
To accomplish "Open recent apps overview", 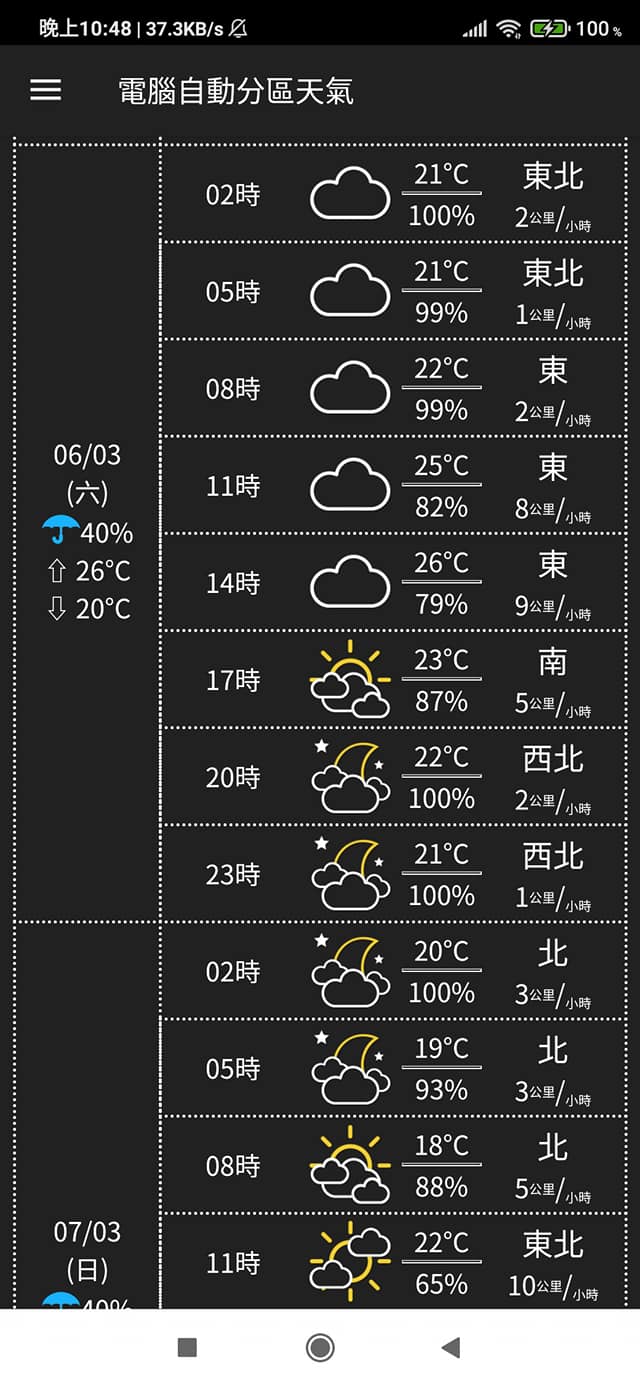I will 187,1347.
